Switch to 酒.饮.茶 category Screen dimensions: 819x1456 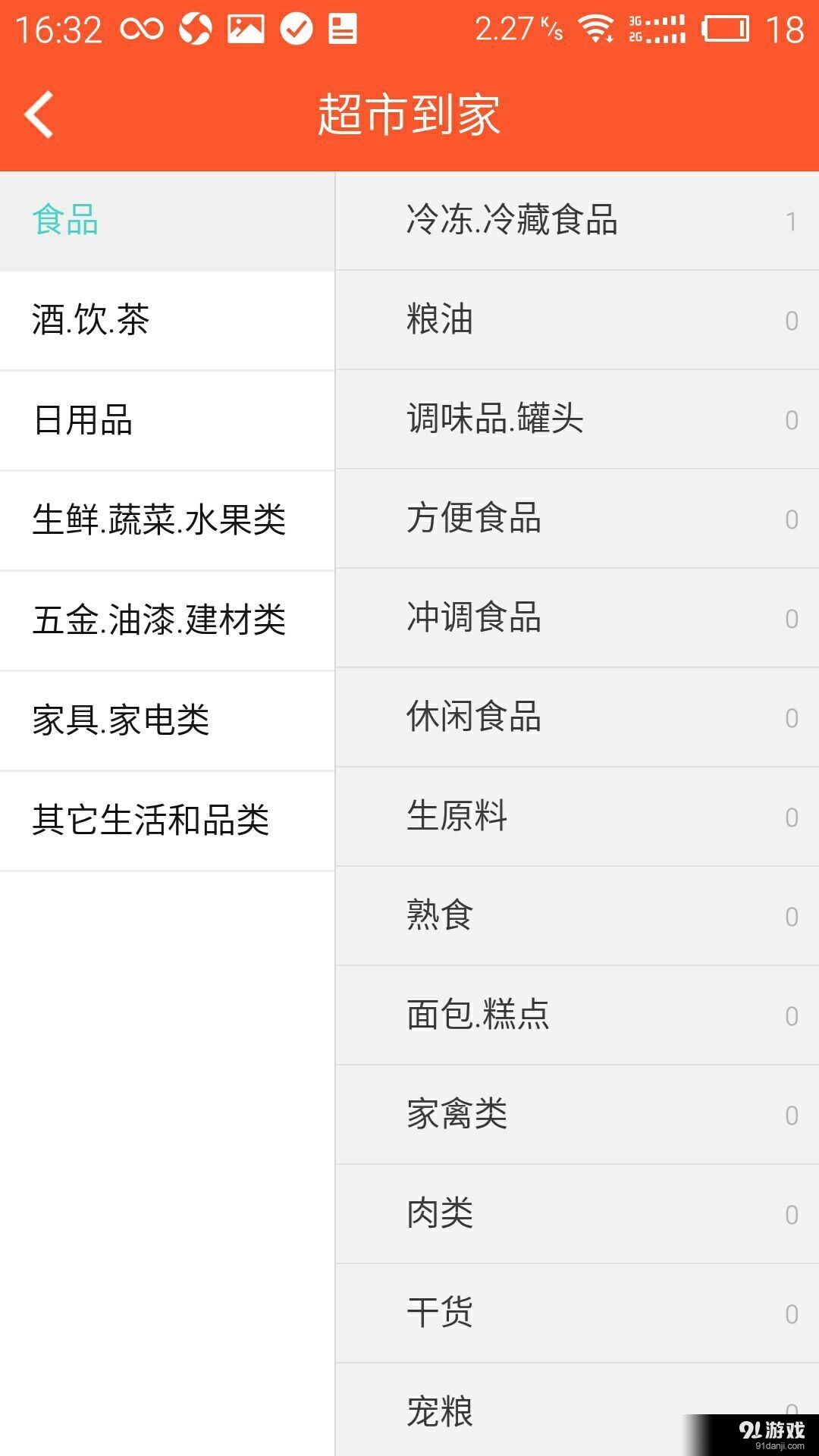click(167, 320)
